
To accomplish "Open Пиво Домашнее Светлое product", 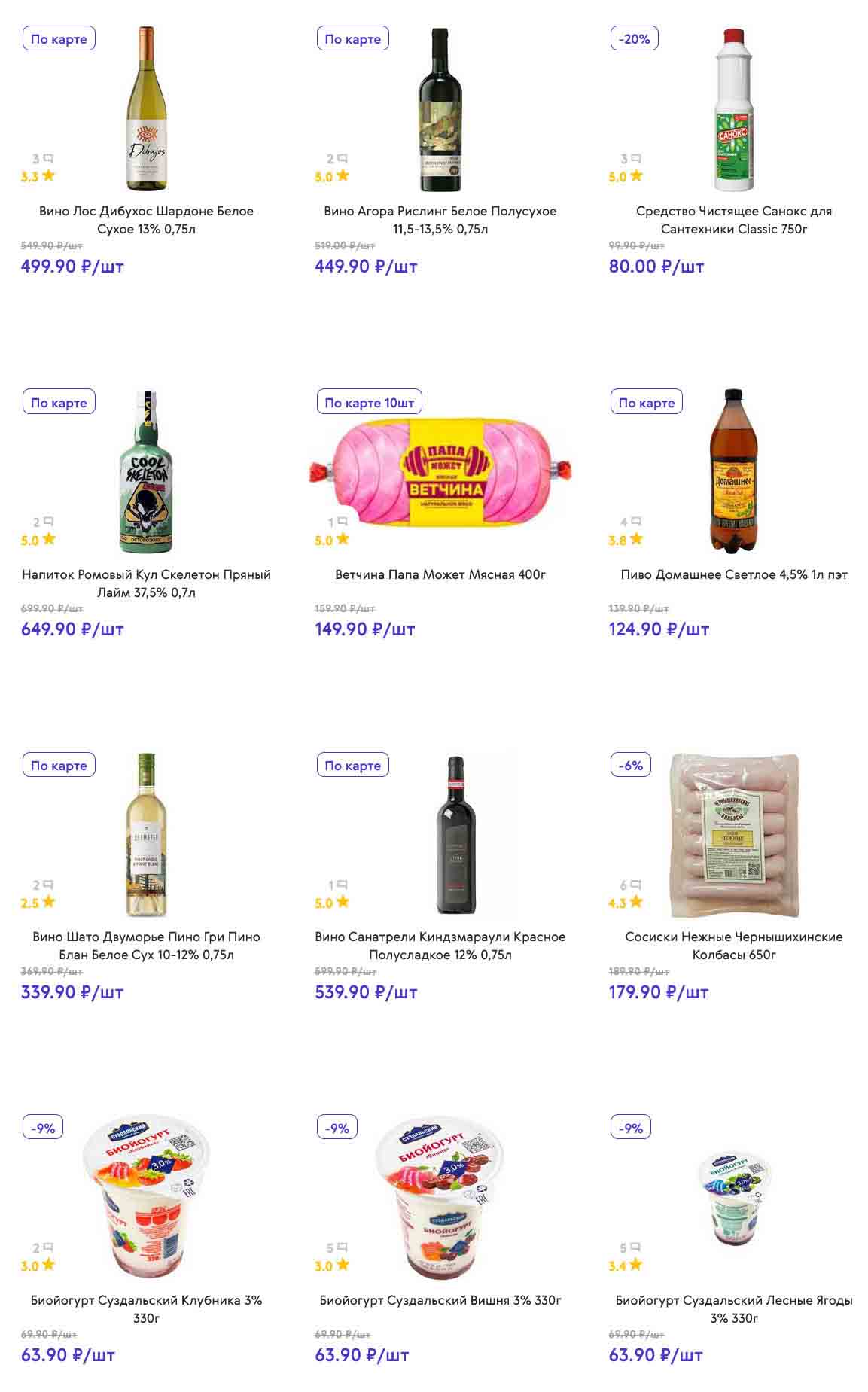I will pos(733,574).
